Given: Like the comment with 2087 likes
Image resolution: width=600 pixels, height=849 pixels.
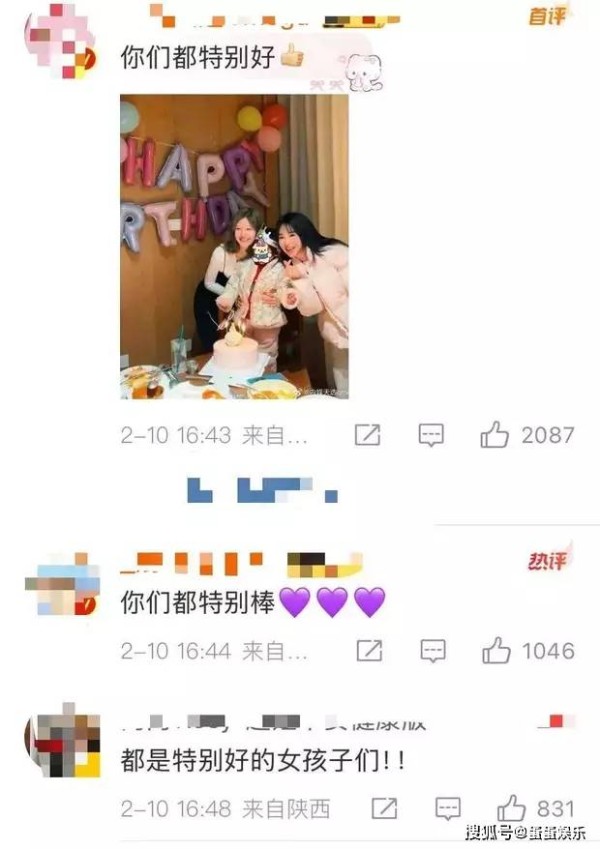Looking at the screenshot, I should 496,435.
